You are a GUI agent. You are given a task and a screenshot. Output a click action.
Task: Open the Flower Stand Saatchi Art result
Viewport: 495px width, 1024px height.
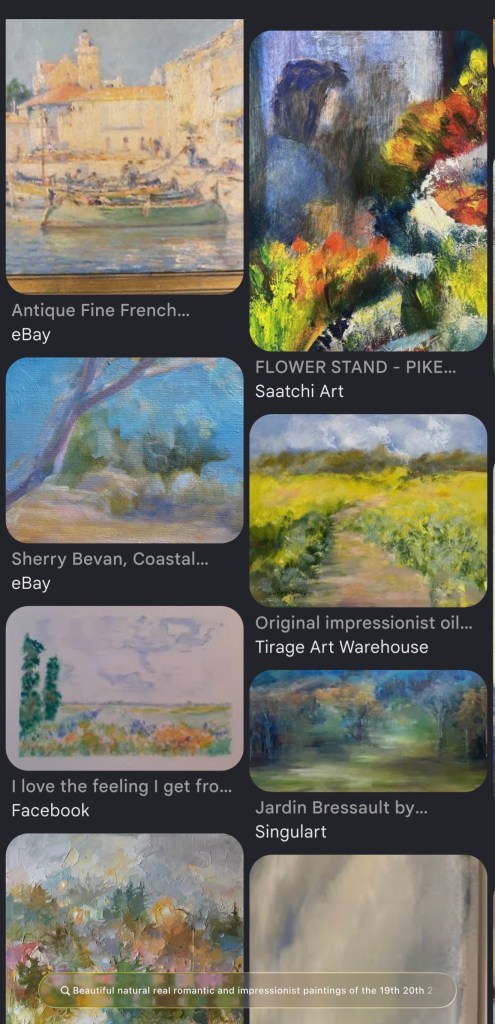[x=368, y=191]
